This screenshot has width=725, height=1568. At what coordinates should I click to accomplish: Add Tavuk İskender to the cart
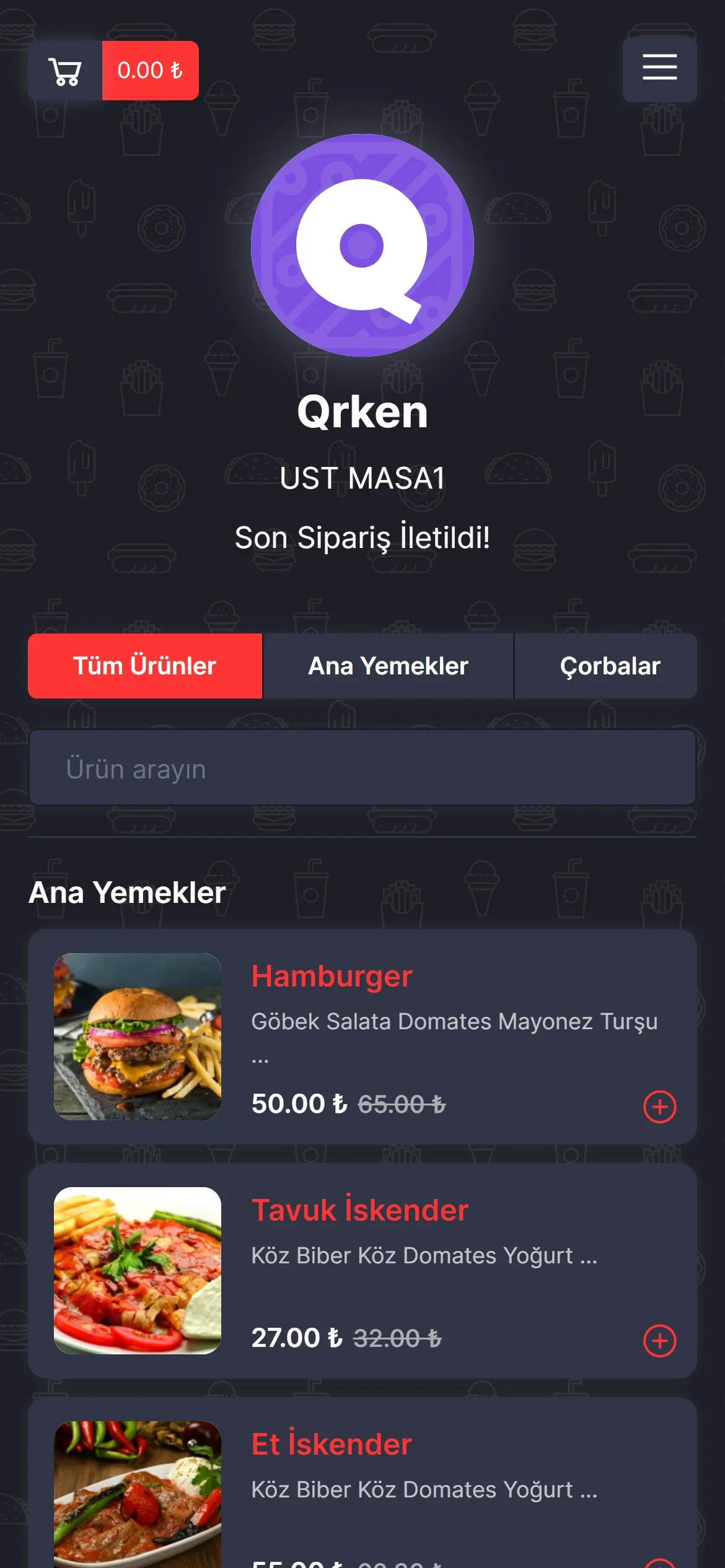pyautogui.click(x=659, y=1341)
